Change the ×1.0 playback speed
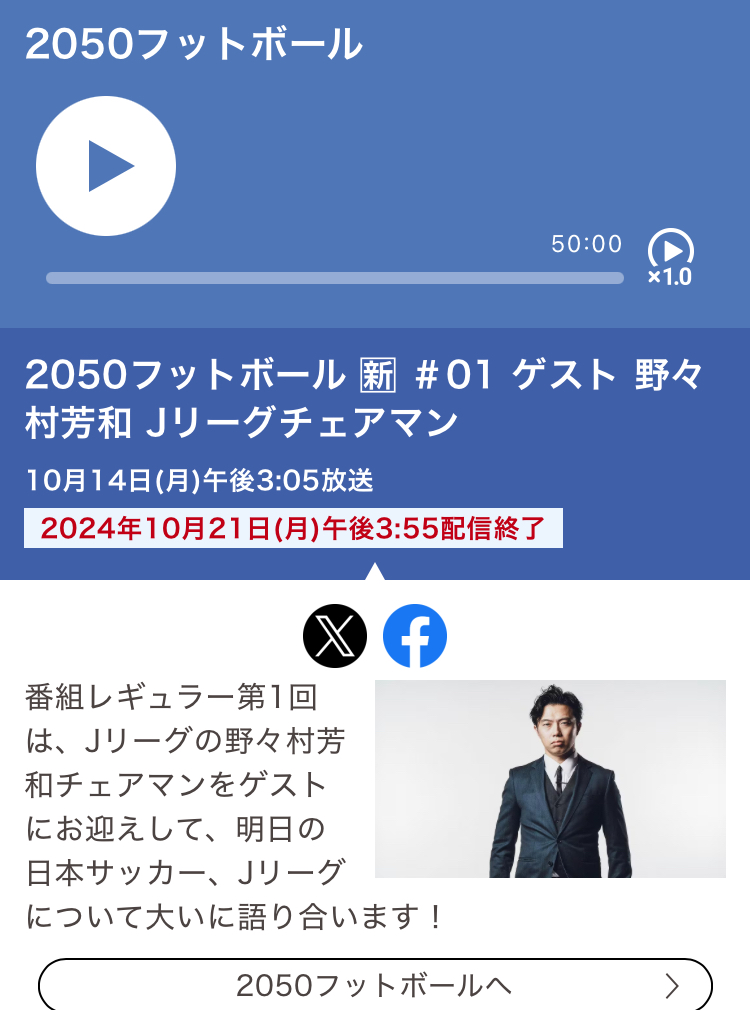Image resolution: width=750 pixels, height=1010 pixels. (670, 258)
